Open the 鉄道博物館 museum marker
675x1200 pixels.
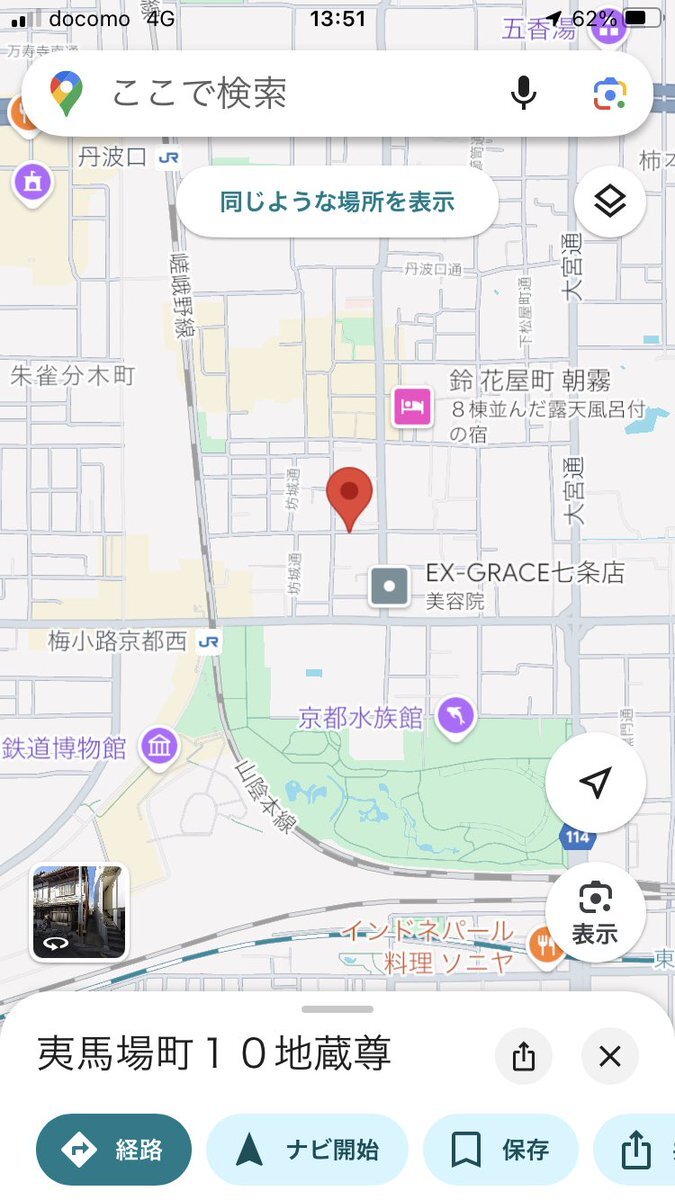pyautogui.click(x=159, y=746)
